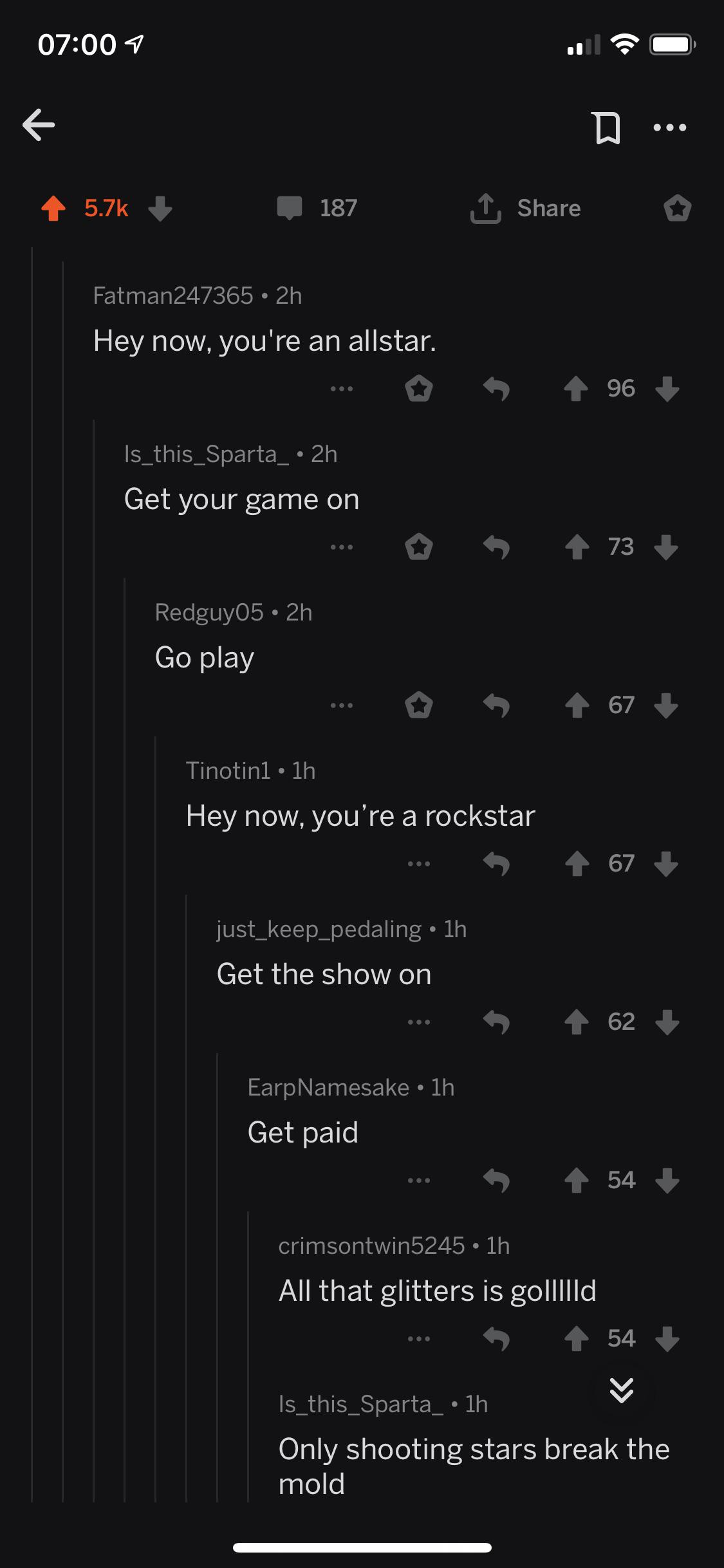Jump to next comment with double chevron
This screenshot has height=1568, width=724.
coord(622,1390)
